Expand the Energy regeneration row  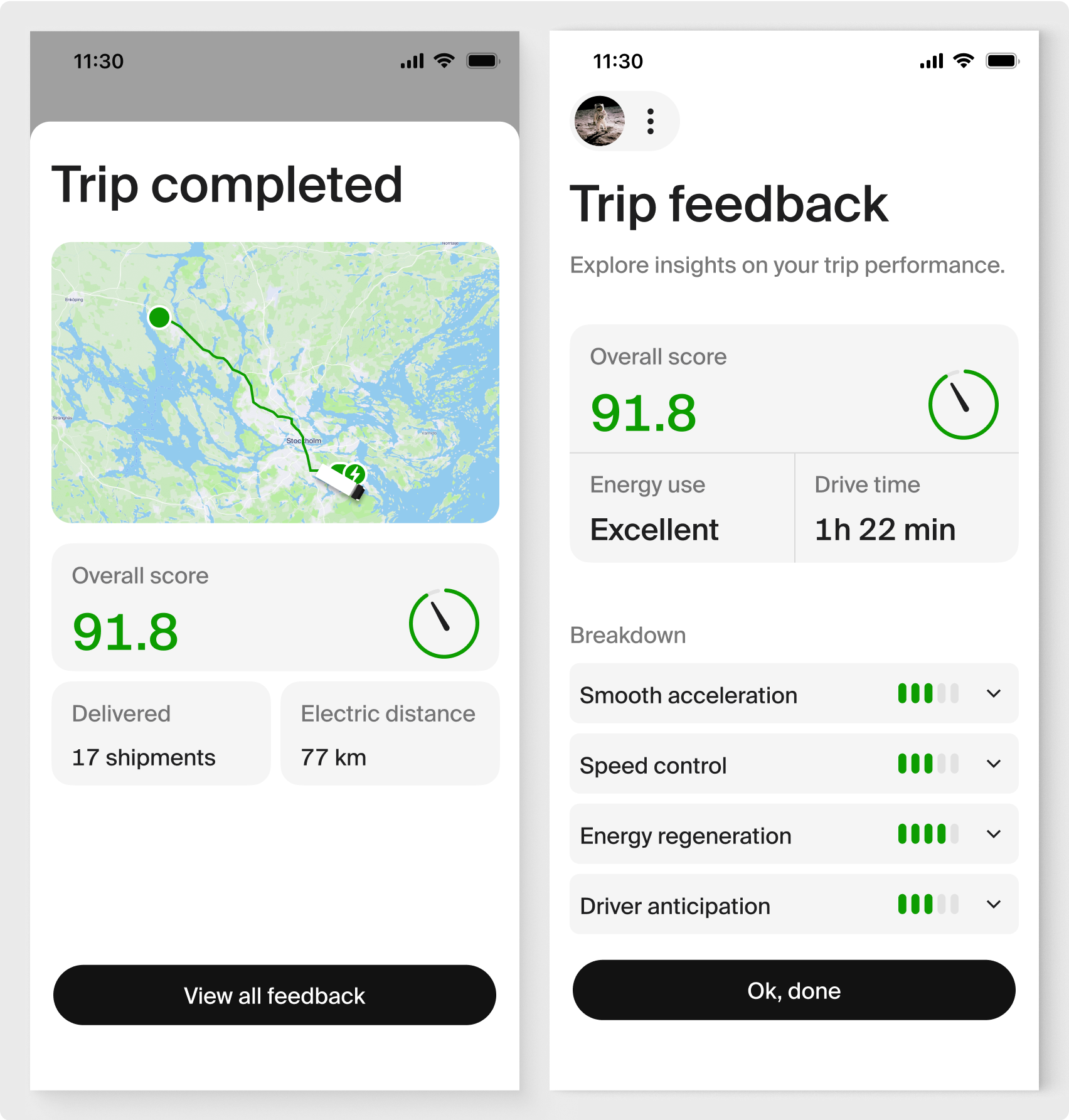pyautogui.click(x=993, y=835)
